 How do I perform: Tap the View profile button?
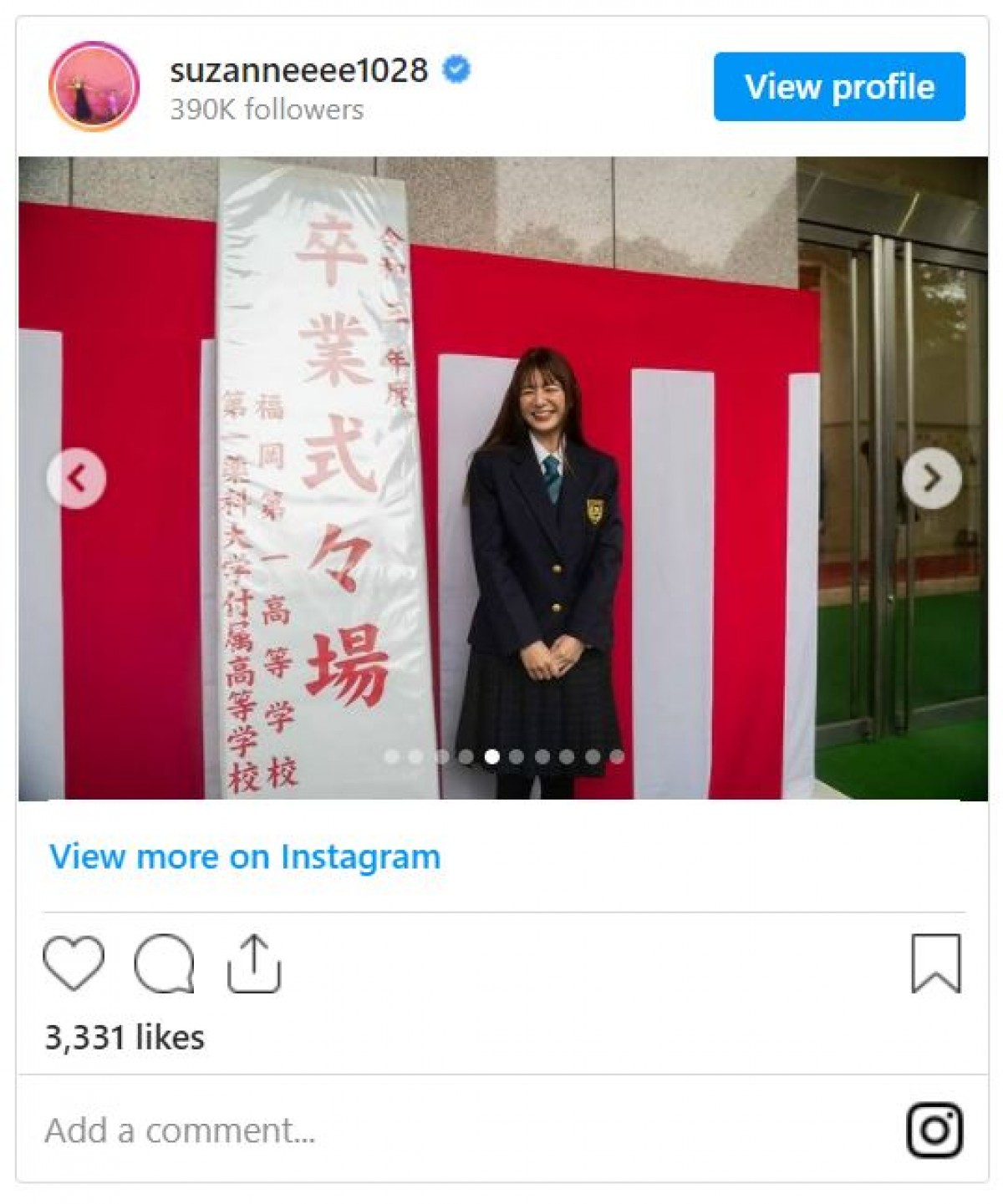tap(838, 87)
